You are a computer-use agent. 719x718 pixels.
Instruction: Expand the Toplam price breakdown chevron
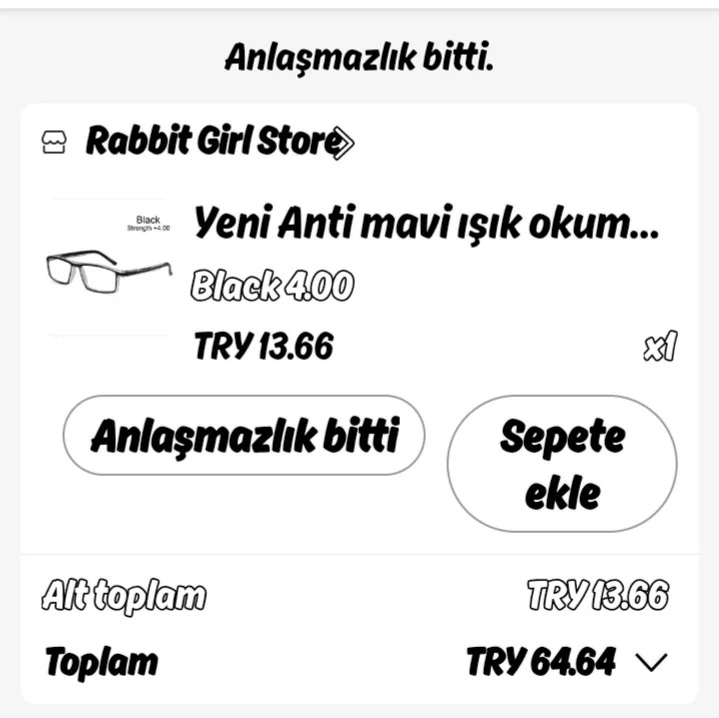pyautogui.click(x=651, y=662)
